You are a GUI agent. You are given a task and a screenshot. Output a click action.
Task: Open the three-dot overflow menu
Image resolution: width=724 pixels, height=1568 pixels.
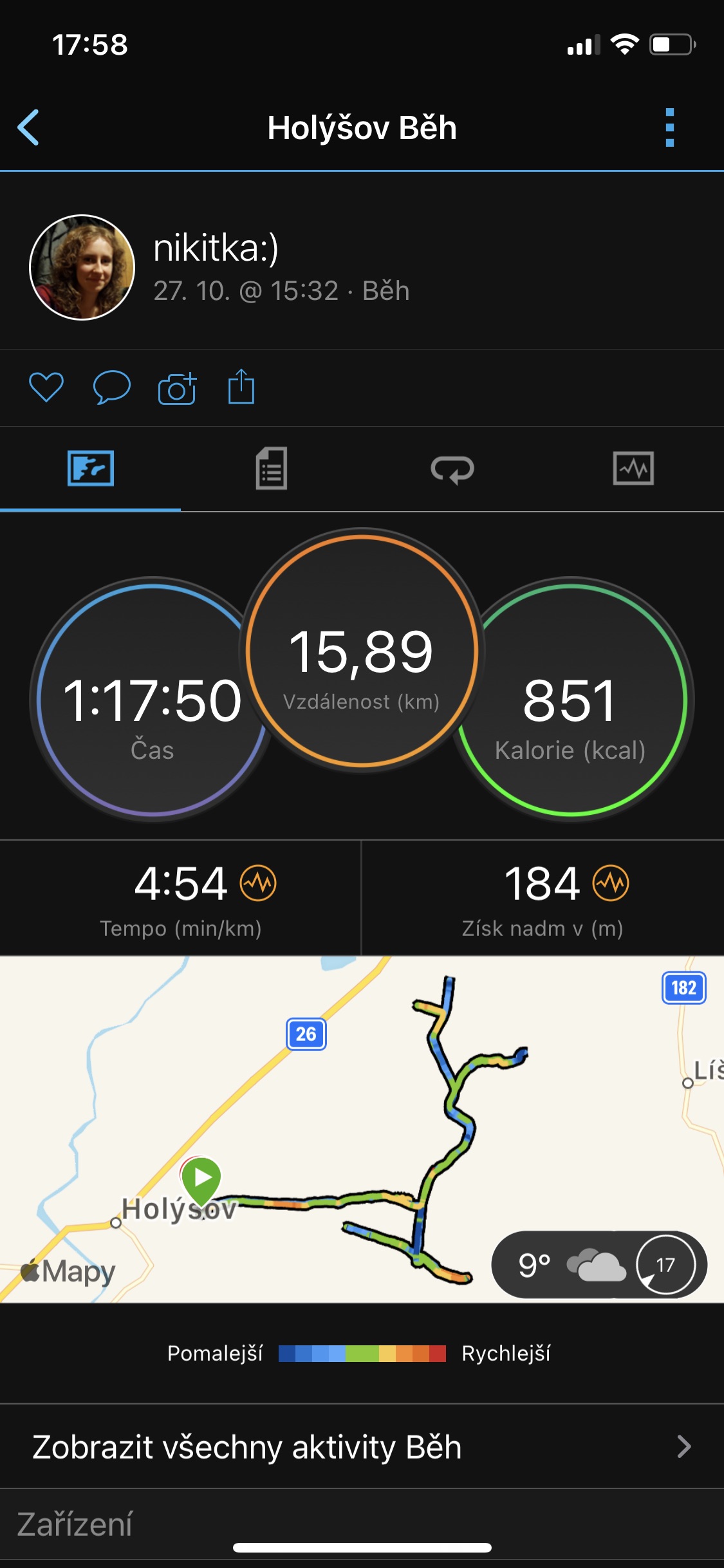[670, 127]
